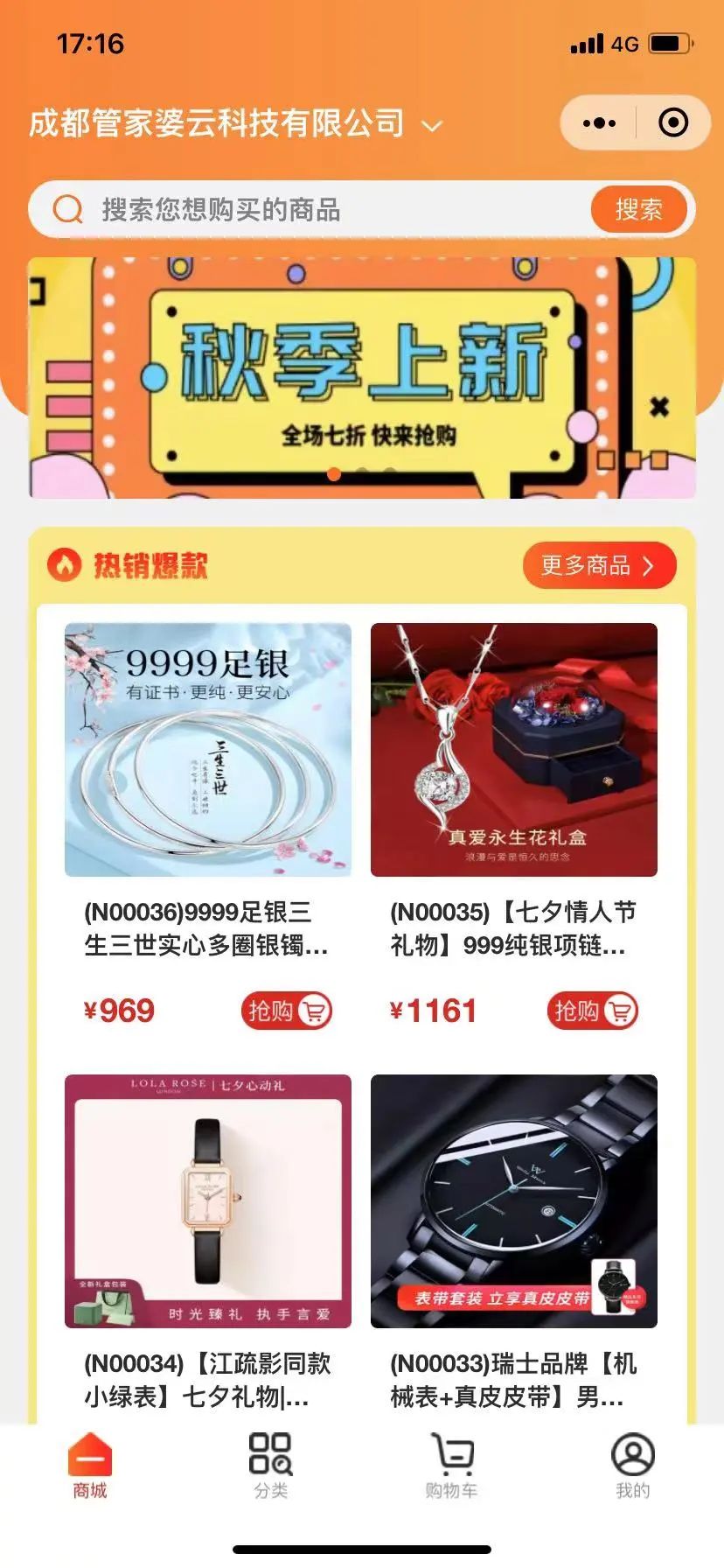Viewport: 724px width, 1568px height.
Task: Open the 真爱永生花礼盒 necklace product card
Action: (x=514, y=750)
